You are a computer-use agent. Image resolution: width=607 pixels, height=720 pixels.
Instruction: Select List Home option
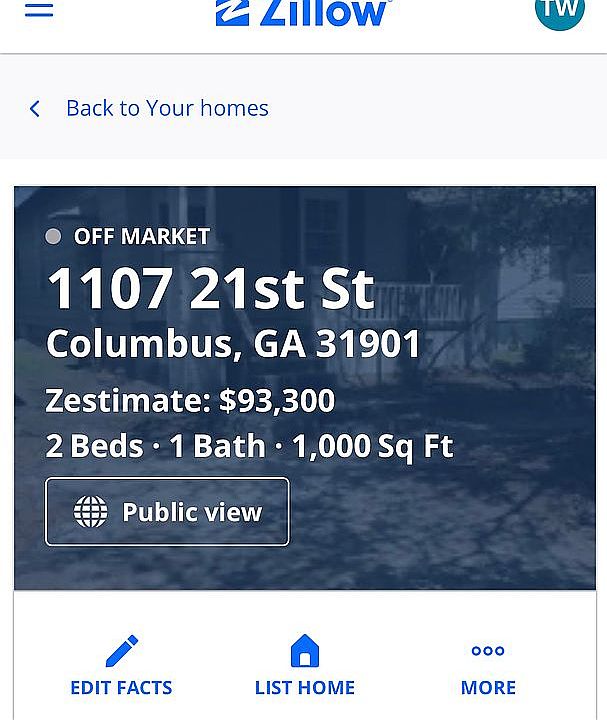[x=304, y=667]
